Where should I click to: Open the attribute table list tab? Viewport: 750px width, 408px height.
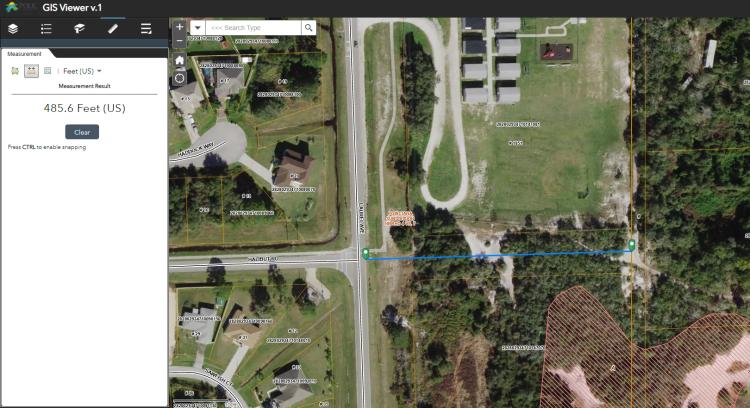pyautogui.click(x=146, y=28)
